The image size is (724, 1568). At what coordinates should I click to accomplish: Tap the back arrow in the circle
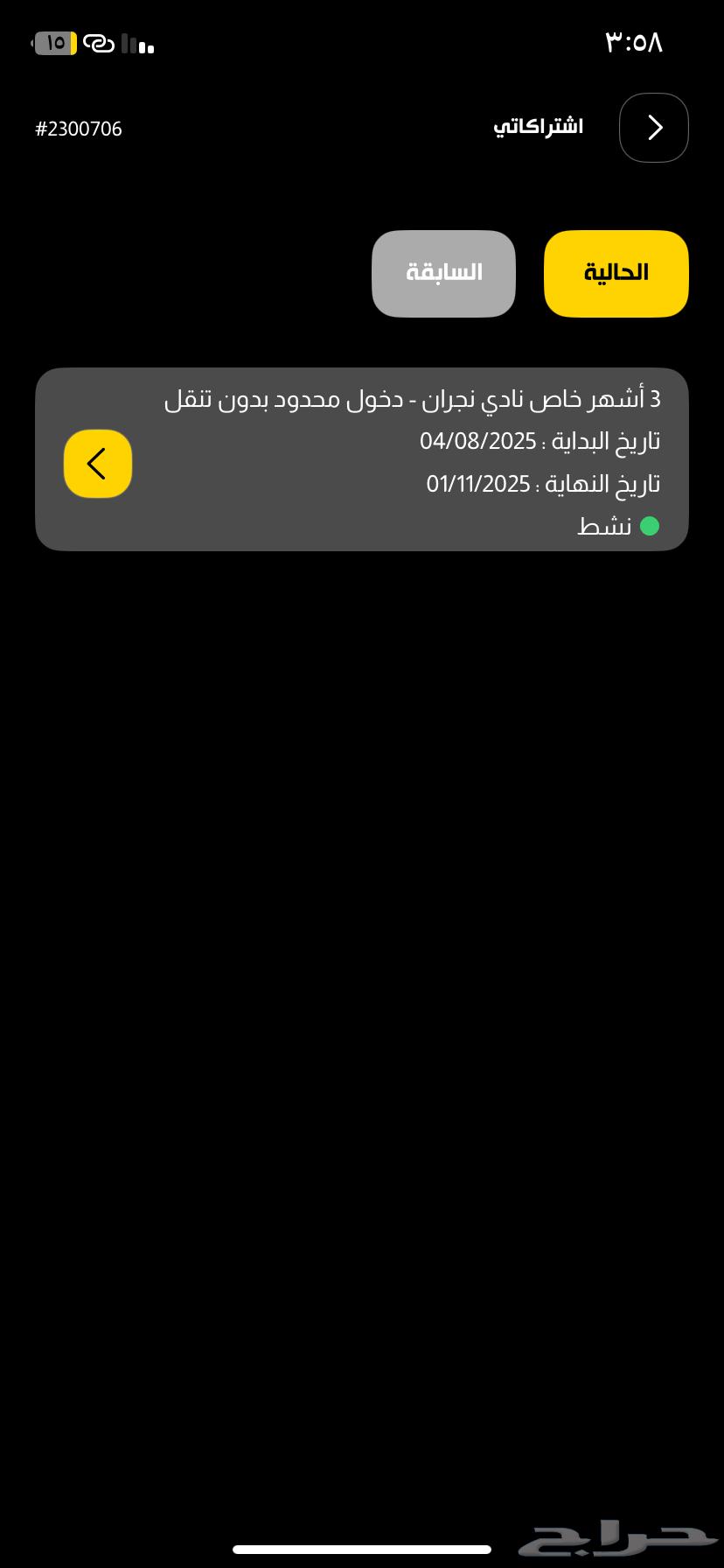[653, 128]
